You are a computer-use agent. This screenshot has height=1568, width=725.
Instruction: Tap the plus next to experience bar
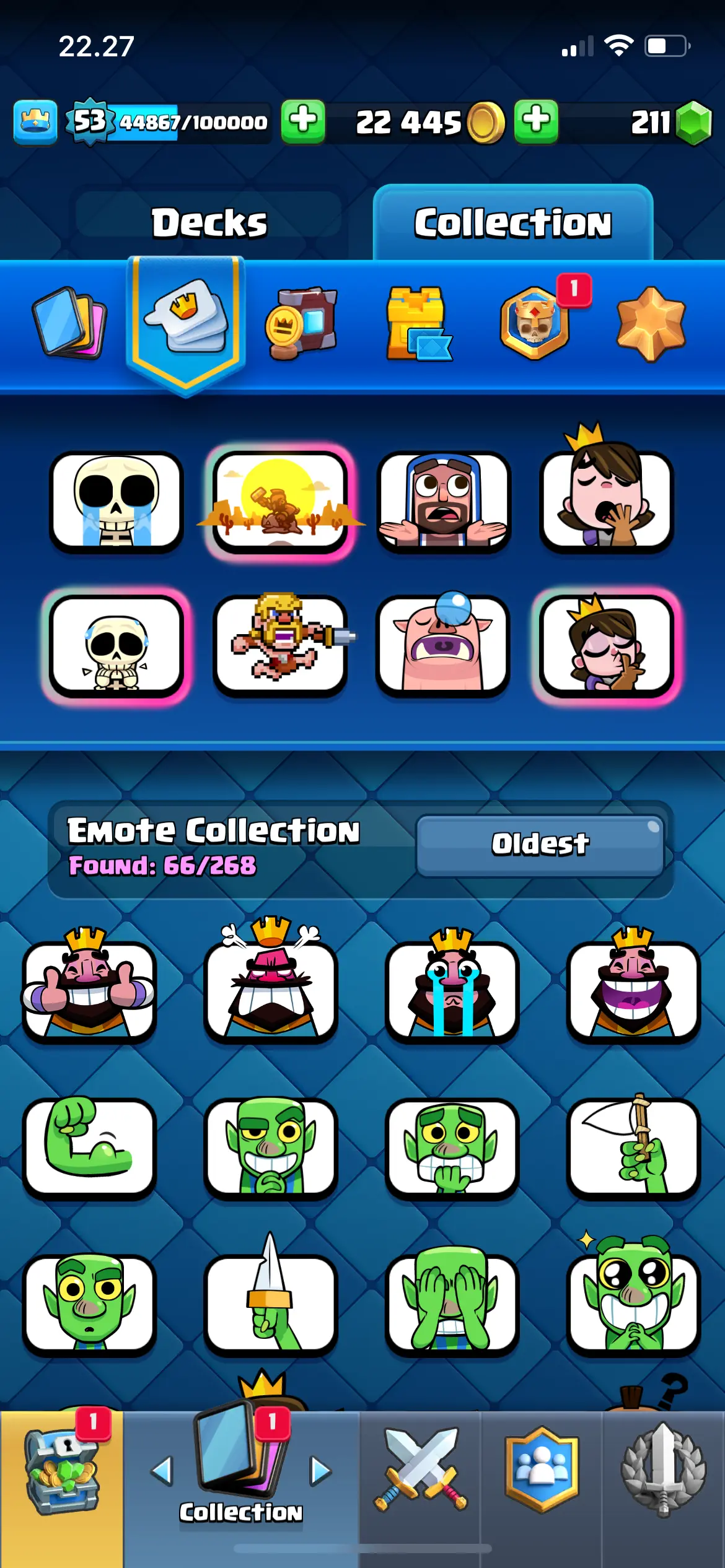tap(303, 121)
